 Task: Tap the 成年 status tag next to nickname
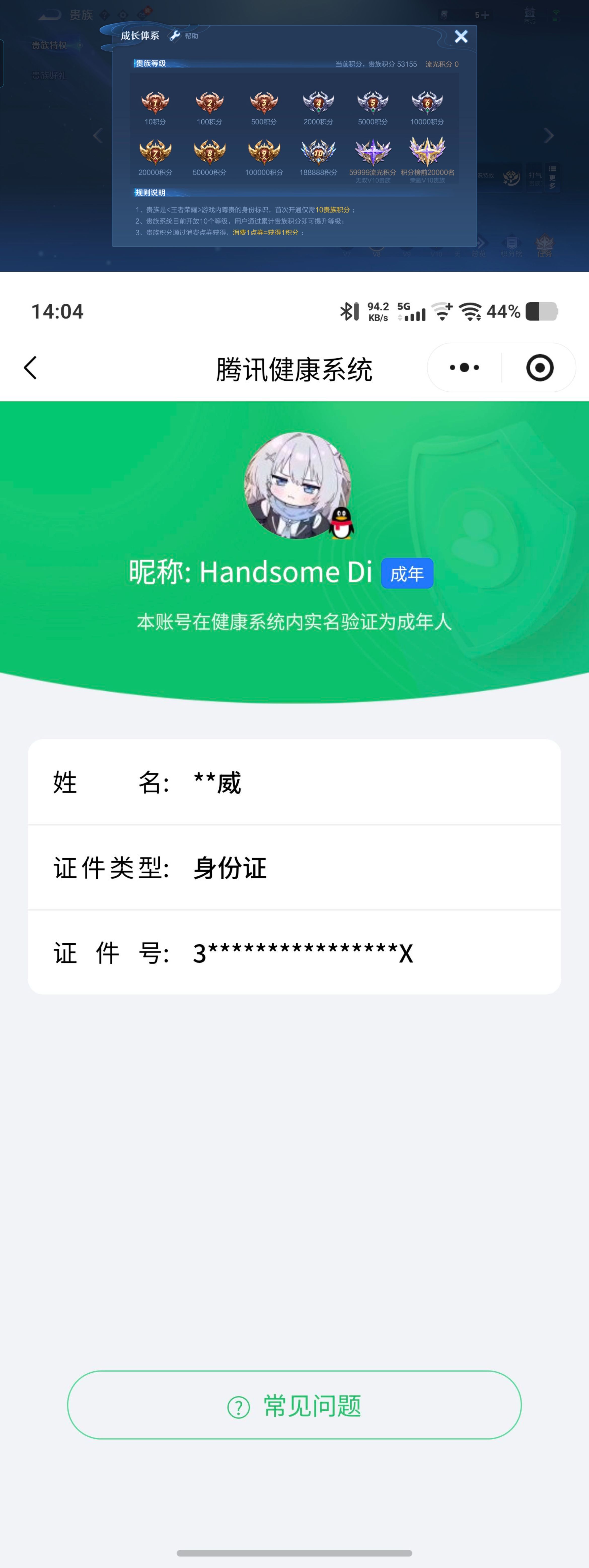point(408,573)
